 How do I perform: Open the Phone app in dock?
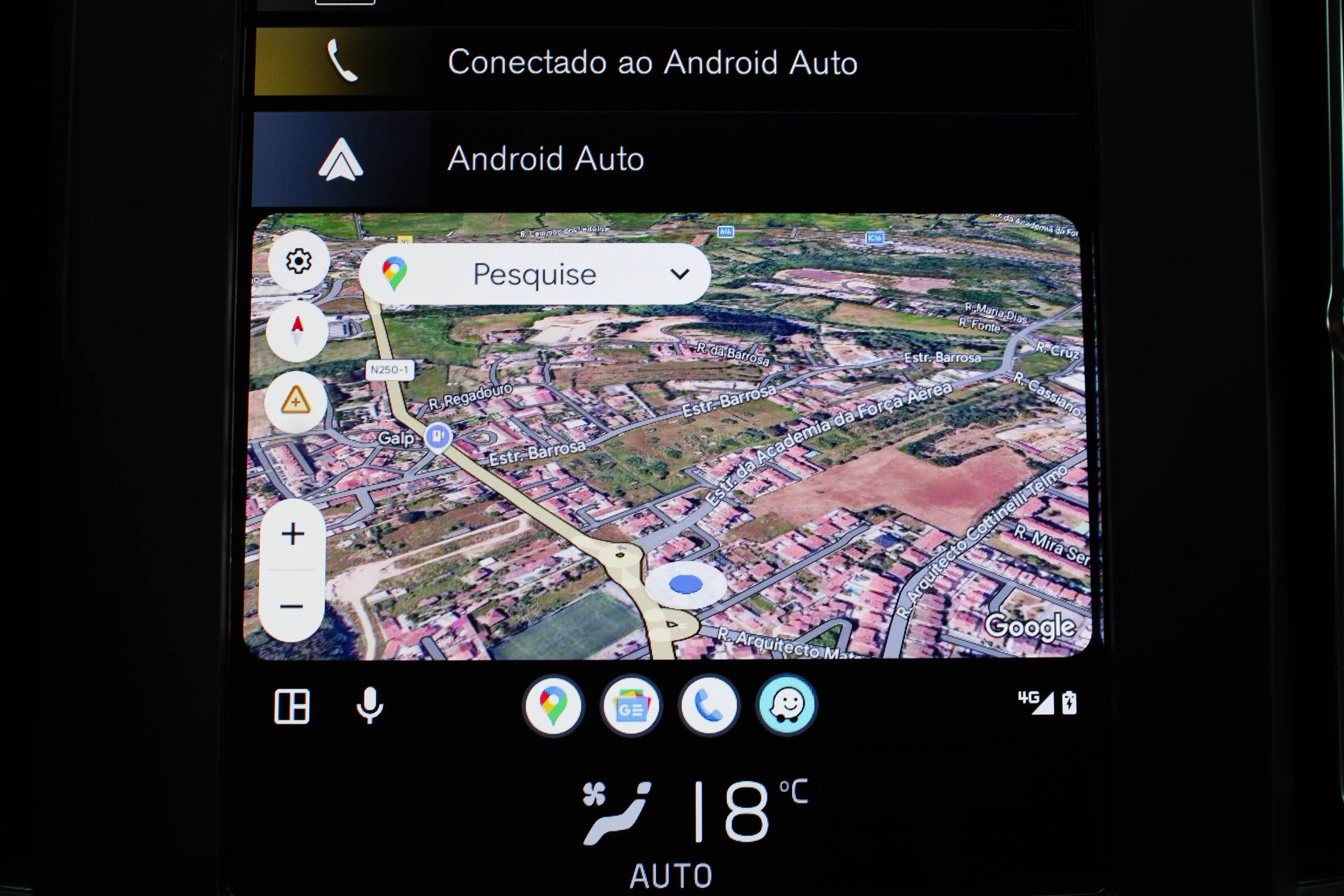tap(709, 706)
